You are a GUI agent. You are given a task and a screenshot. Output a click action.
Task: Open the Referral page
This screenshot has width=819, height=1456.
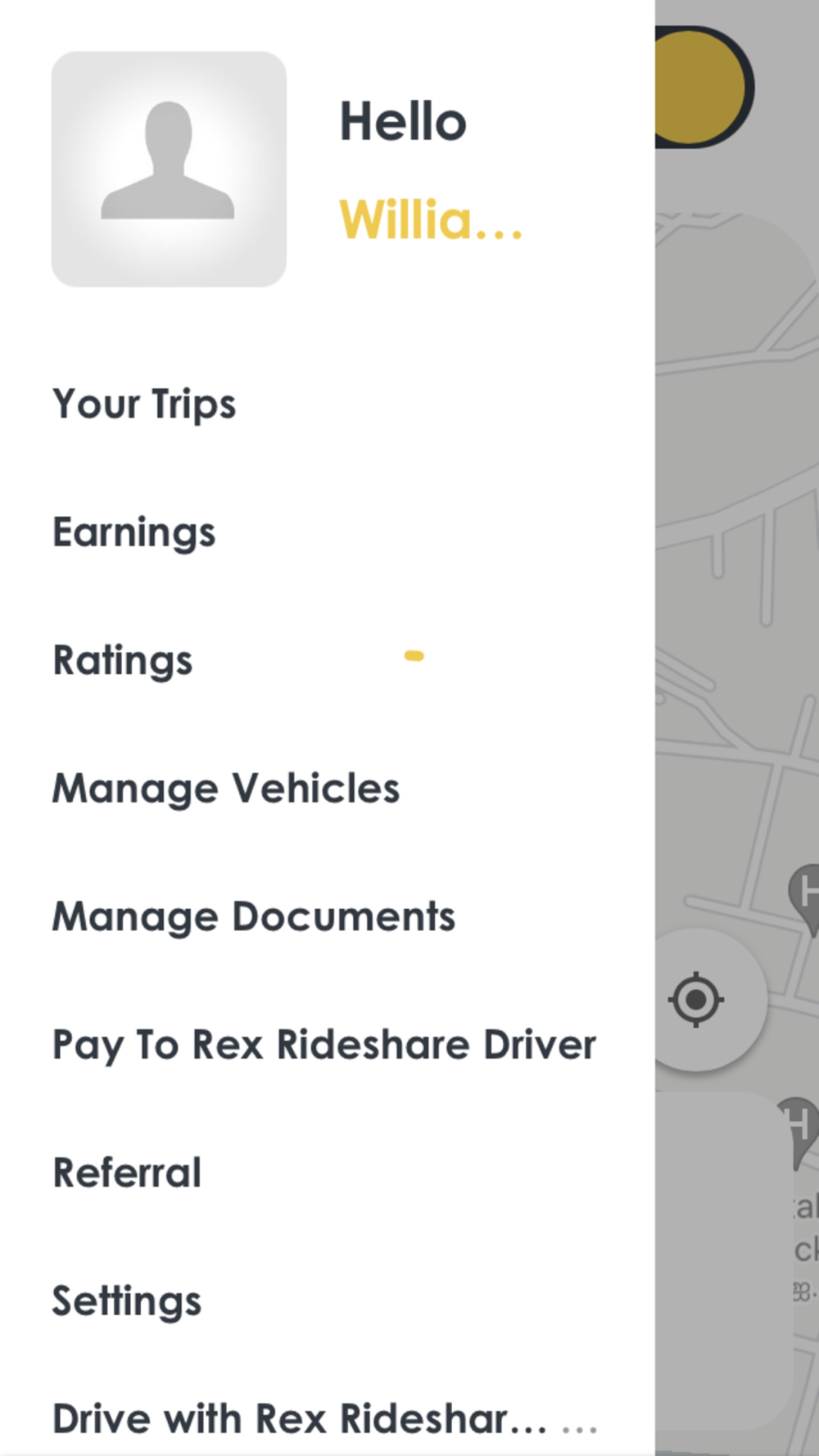click(x=127, y=1173)
